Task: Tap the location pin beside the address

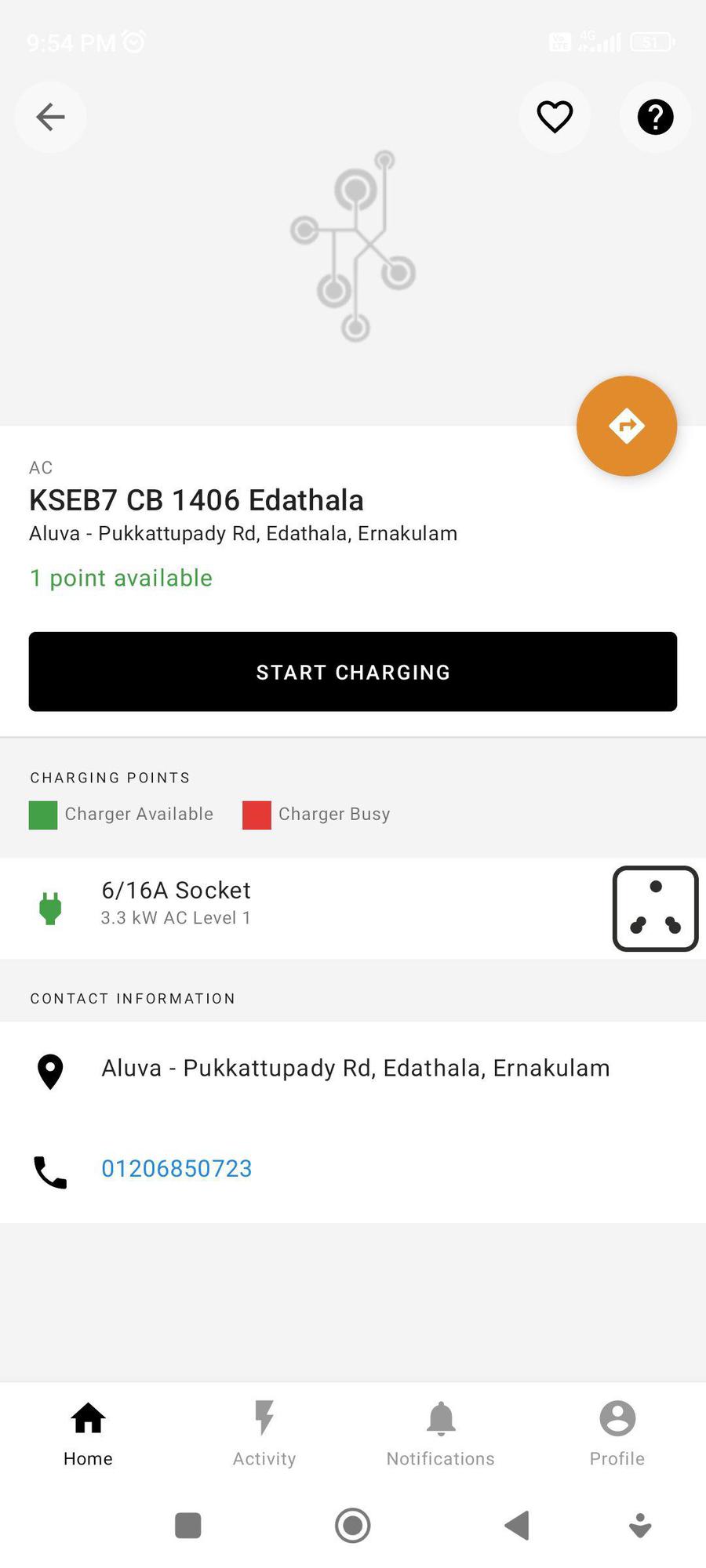Action: click(49, 1070)
